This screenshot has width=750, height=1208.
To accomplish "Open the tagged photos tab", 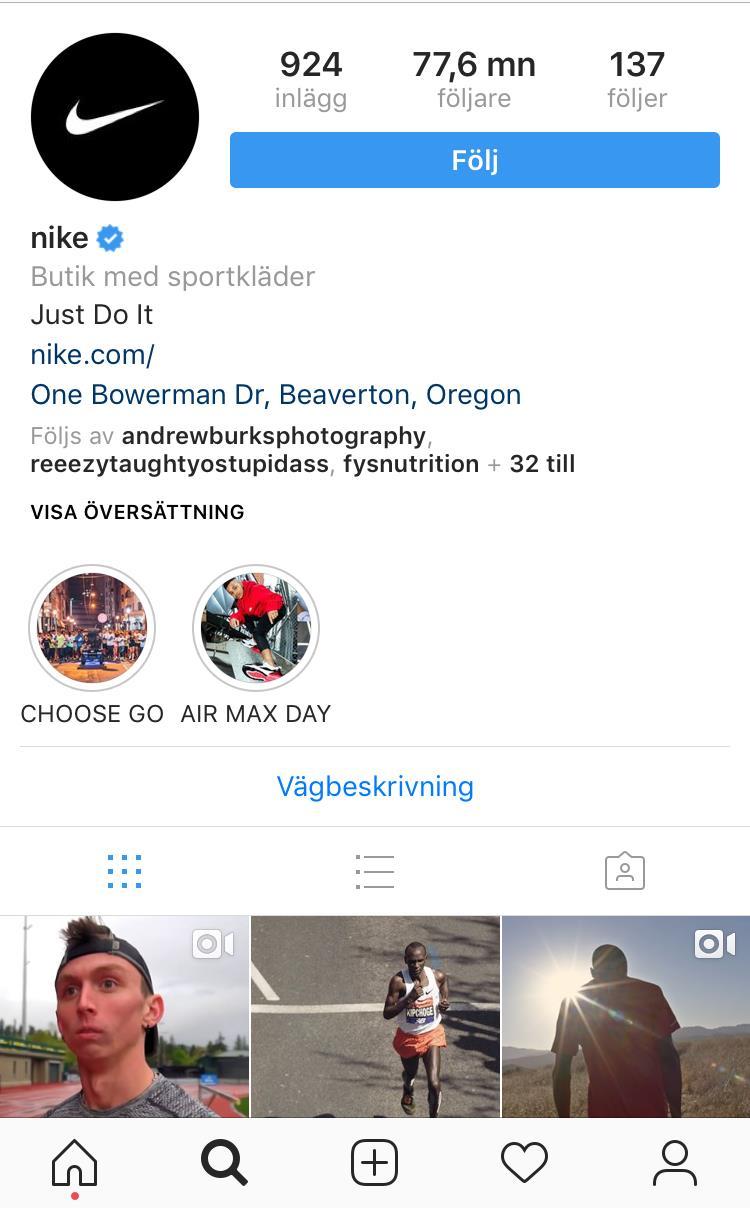I will (x=624, y=872).
